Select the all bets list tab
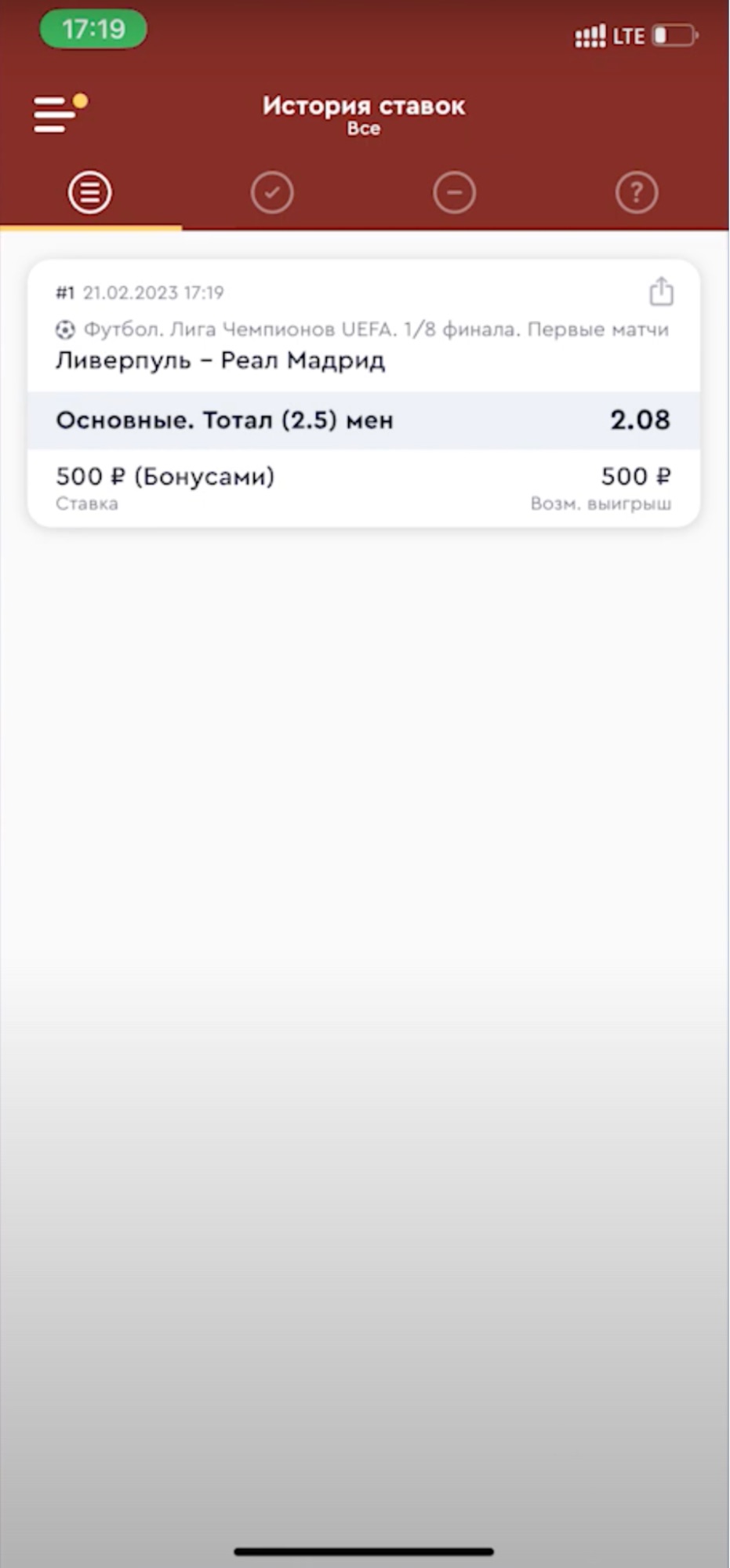Viewport: 730px width, 1568px height. pyautogui.click(x=90, y=193)
